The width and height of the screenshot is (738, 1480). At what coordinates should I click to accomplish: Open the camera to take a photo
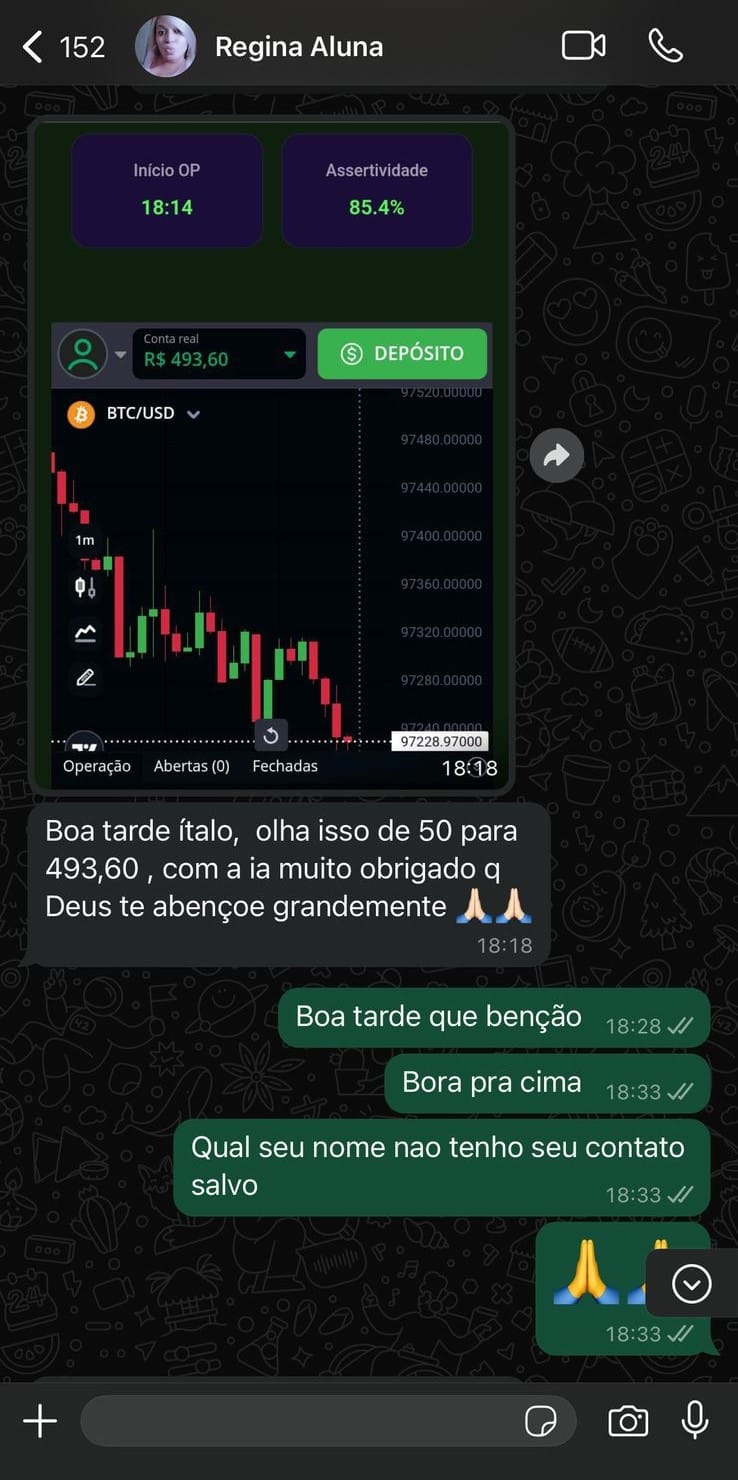pyautogui.click(x=628, y=1421)
